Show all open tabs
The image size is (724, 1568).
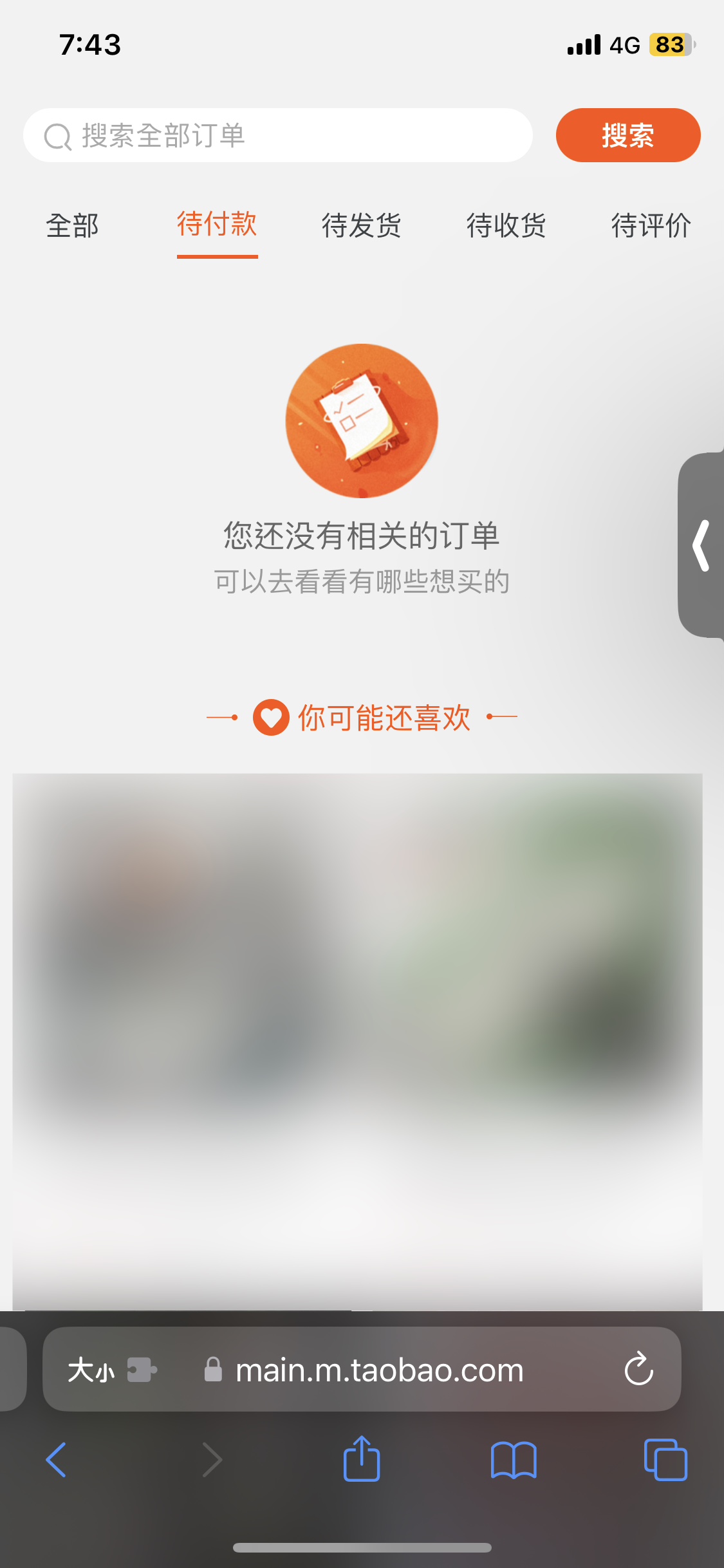[665, 1459]
